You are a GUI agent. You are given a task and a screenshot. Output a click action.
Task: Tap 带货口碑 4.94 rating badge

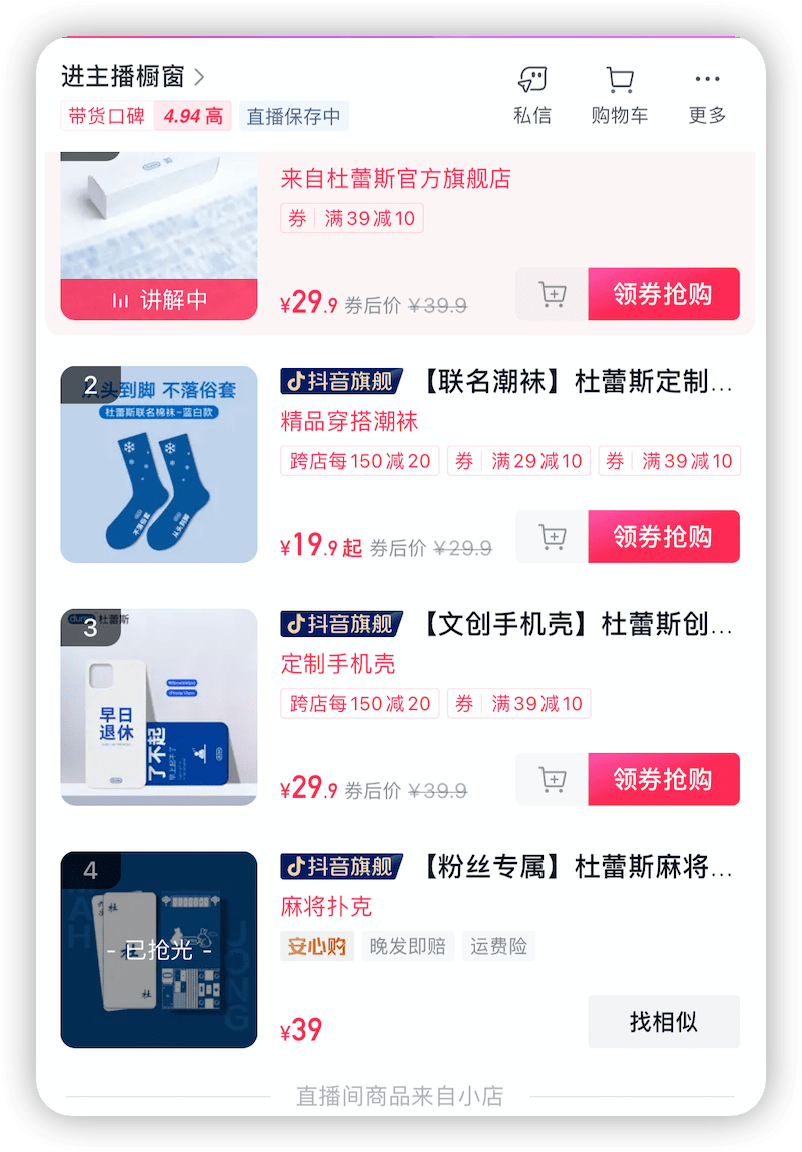click(x=146, y=116)
